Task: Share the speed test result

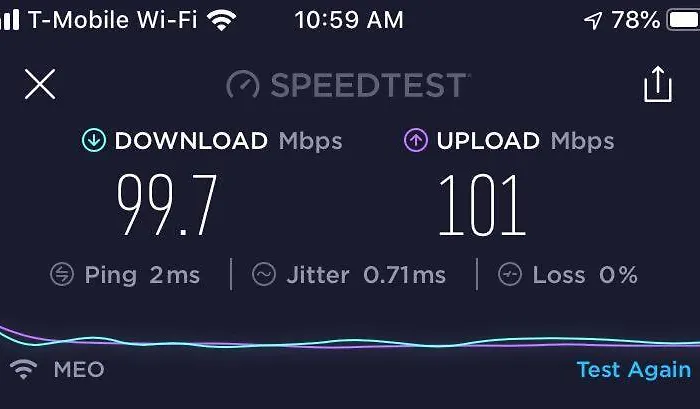Action: point(657,85)
